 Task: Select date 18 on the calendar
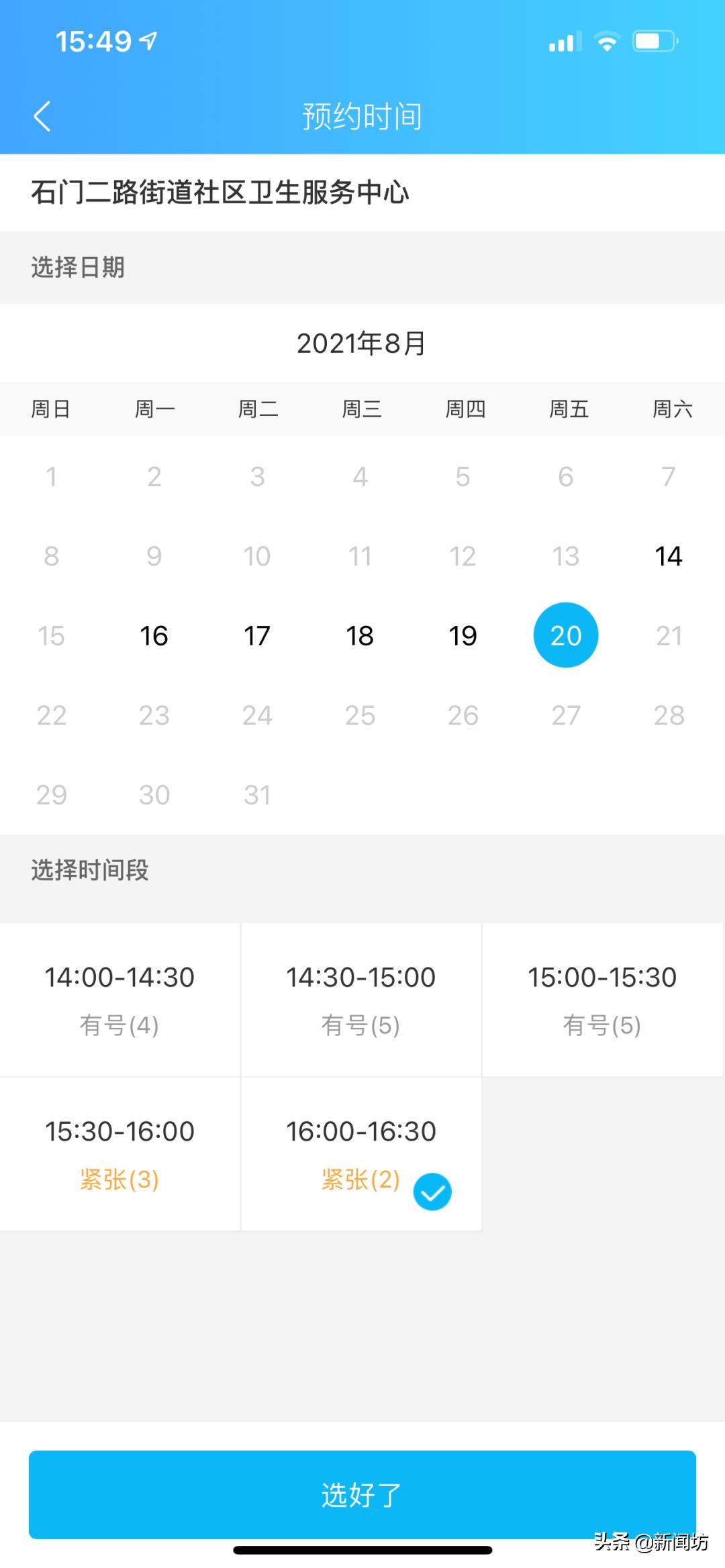[x=360, y=635]
